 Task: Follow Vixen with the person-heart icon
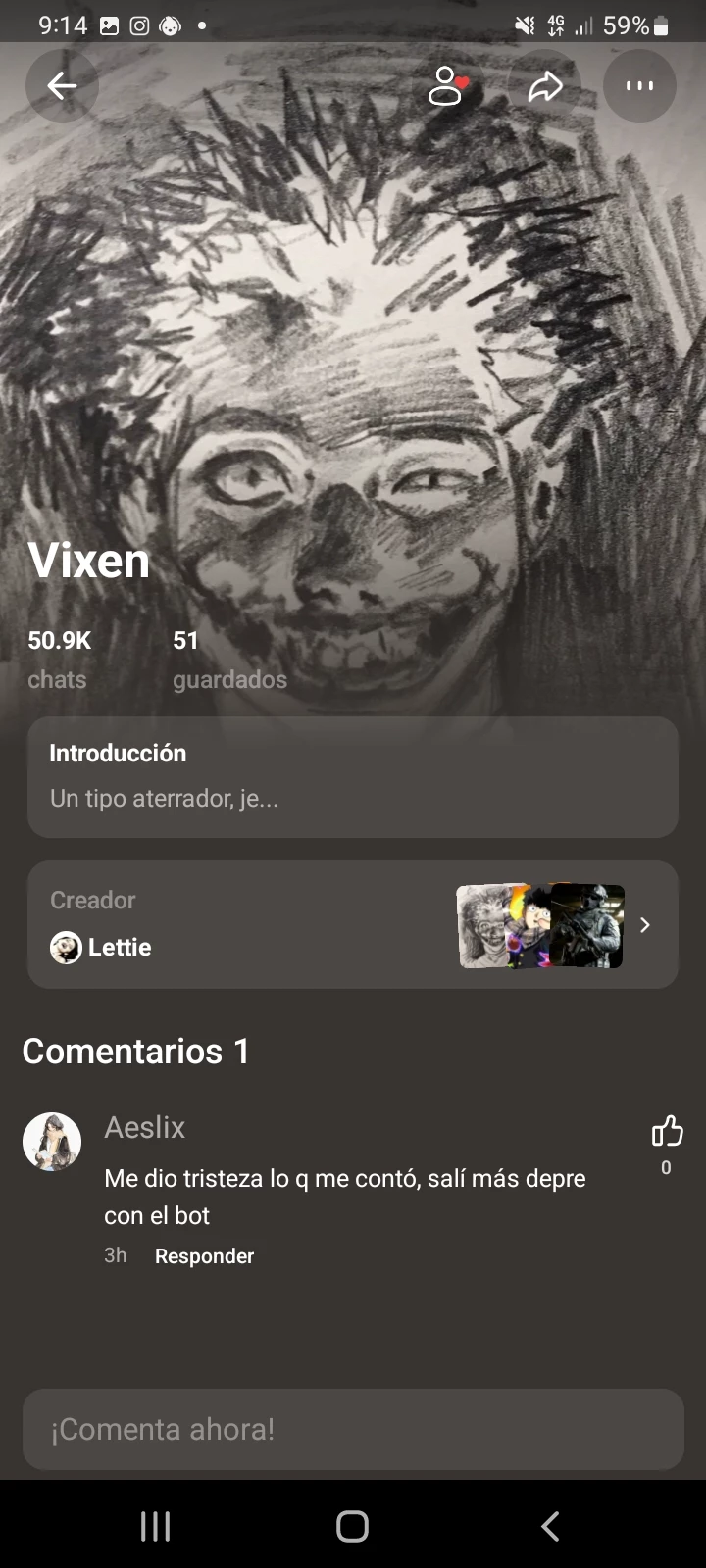point(447,86)
